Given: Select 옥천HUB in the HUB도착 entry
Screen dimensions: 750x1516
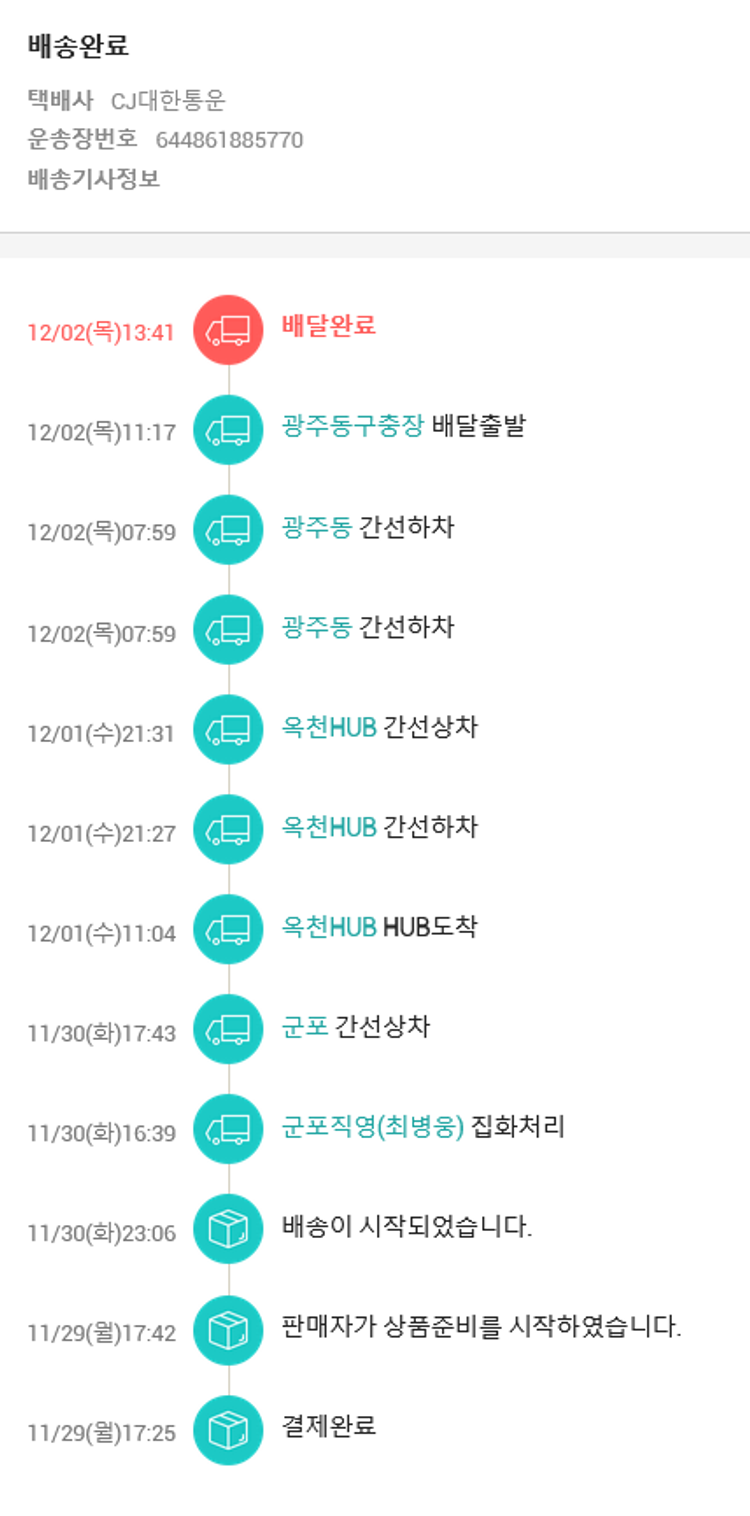Looking at the screenshot, I should click(329, 927).
